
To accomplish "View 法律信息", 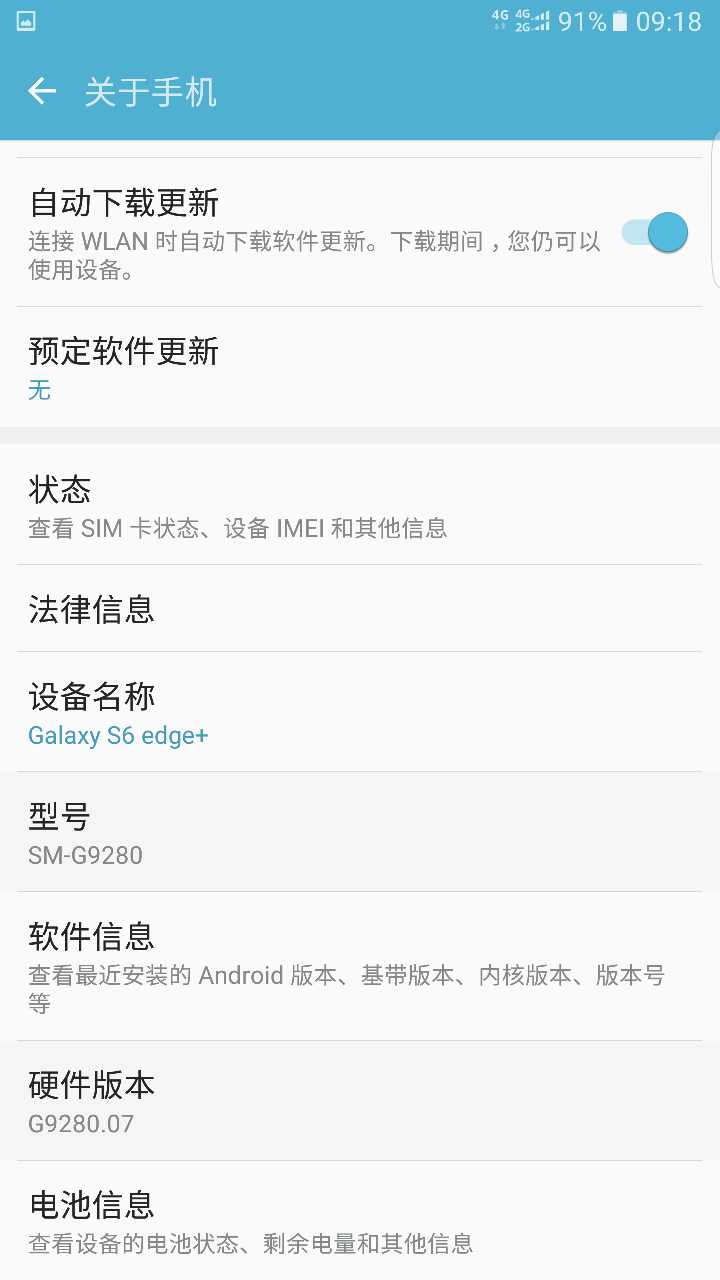I will [360, 608].
